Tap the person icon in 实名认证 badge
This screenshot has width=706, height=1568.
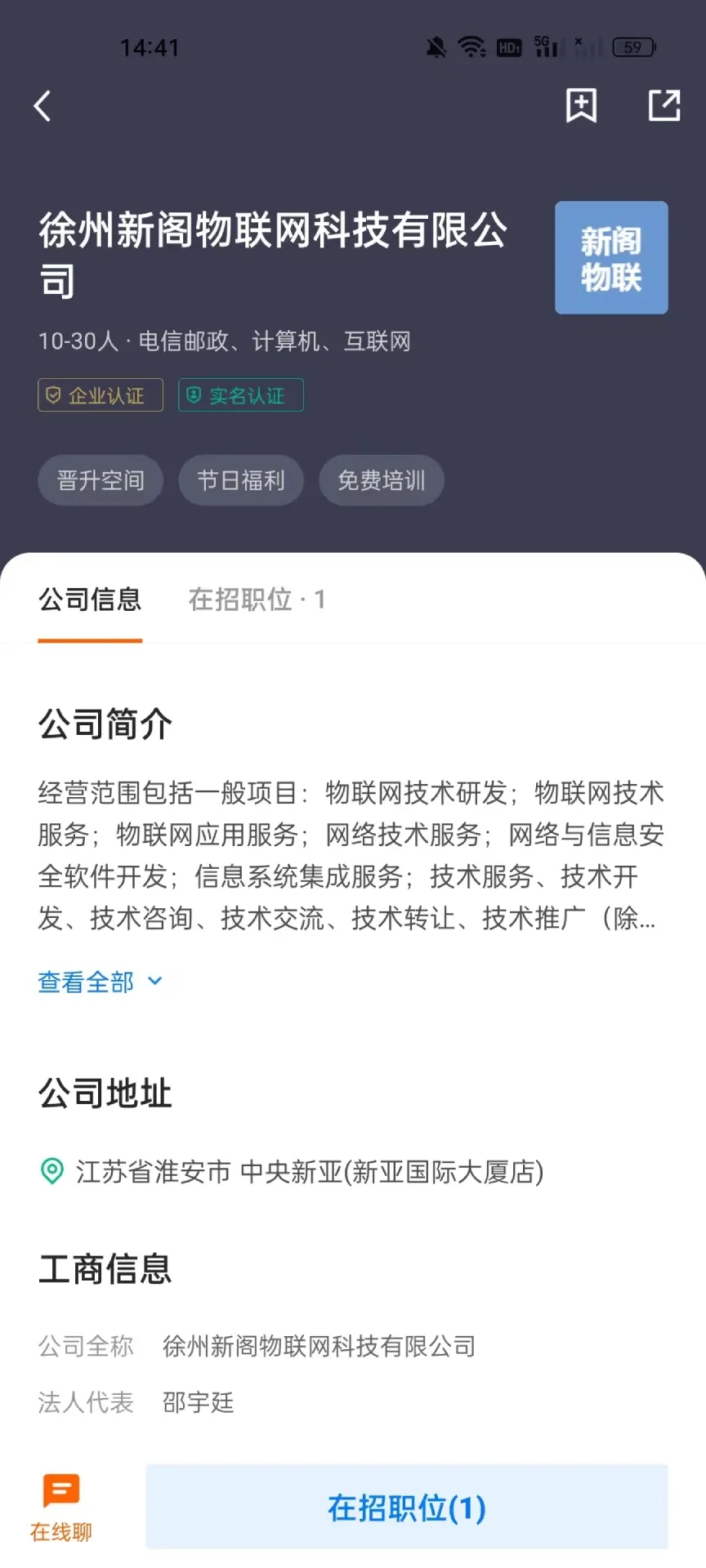point(194,394)
